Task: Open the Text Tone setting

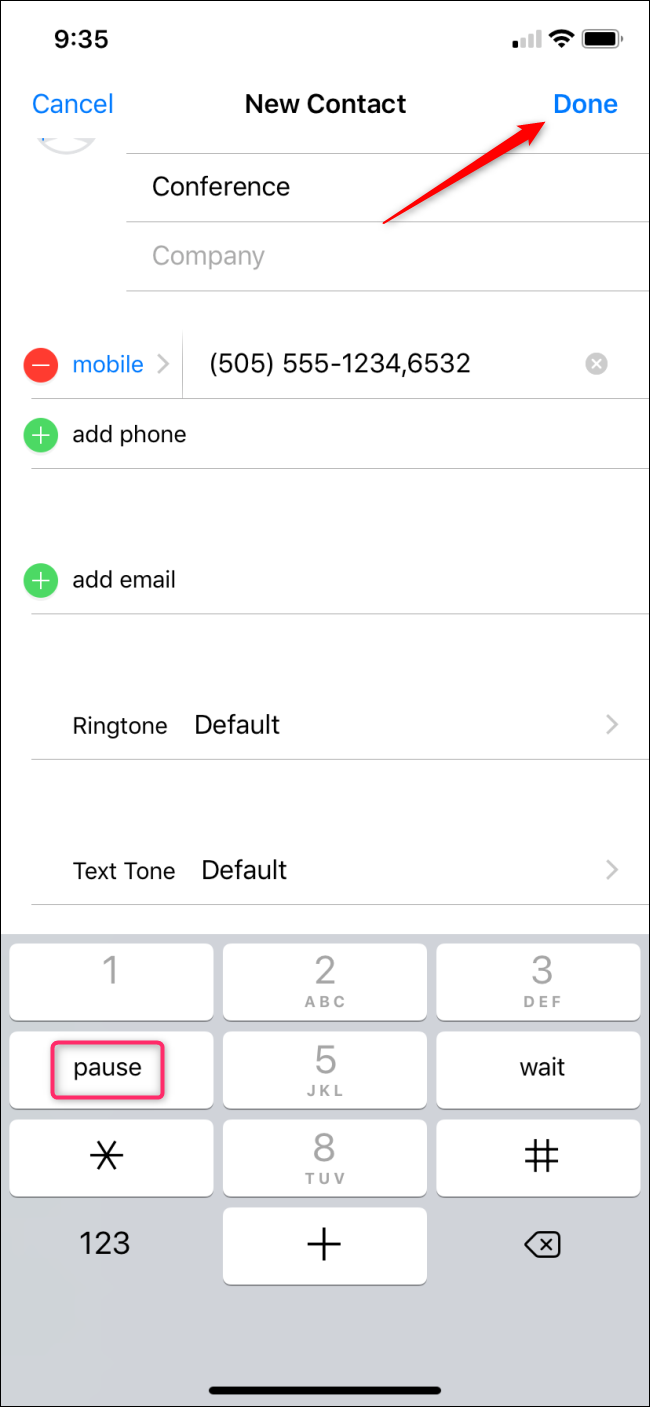Action: (x=340, y=870)
